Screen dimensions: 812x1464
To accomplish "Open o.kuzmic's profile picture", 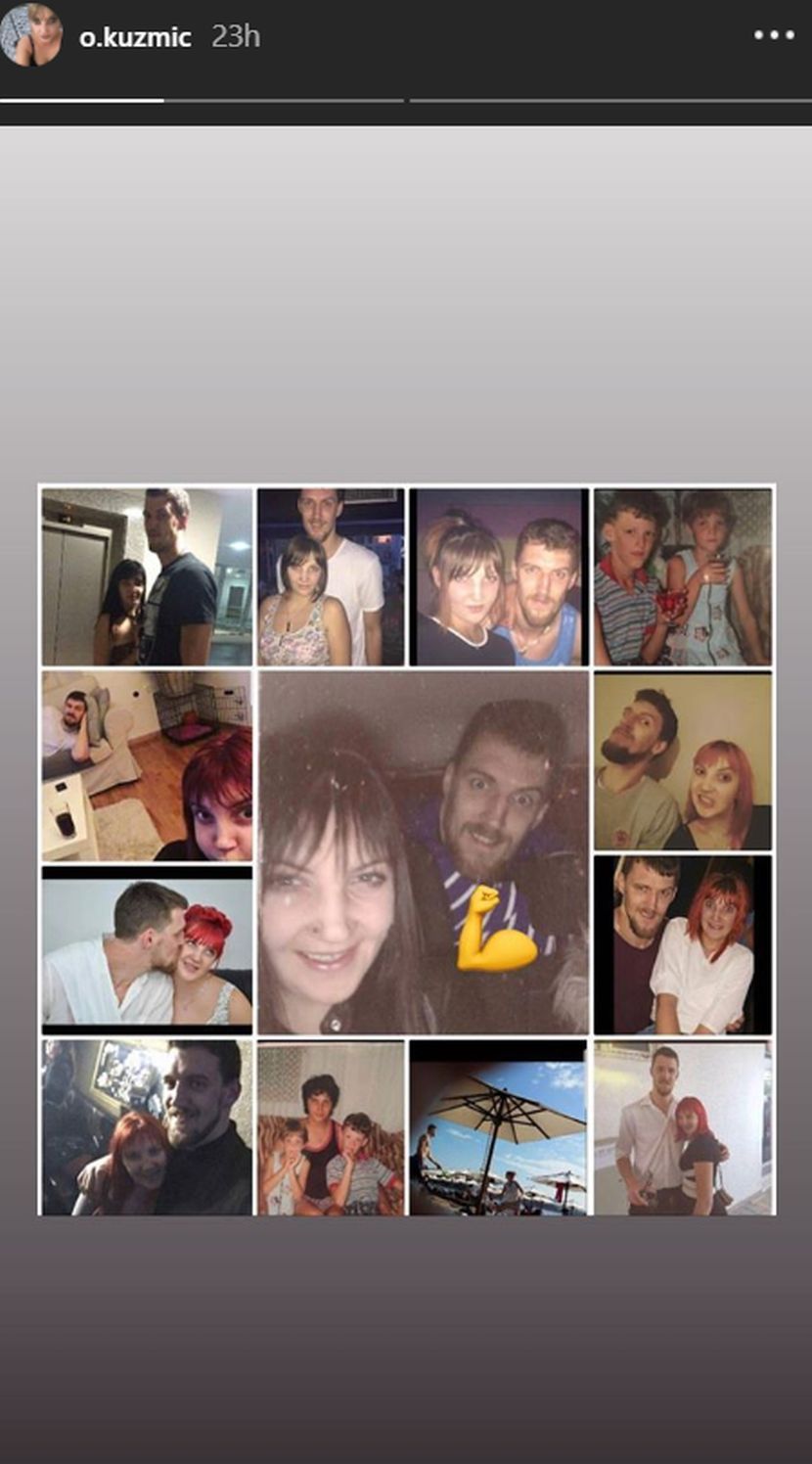I will click(31, 35).
